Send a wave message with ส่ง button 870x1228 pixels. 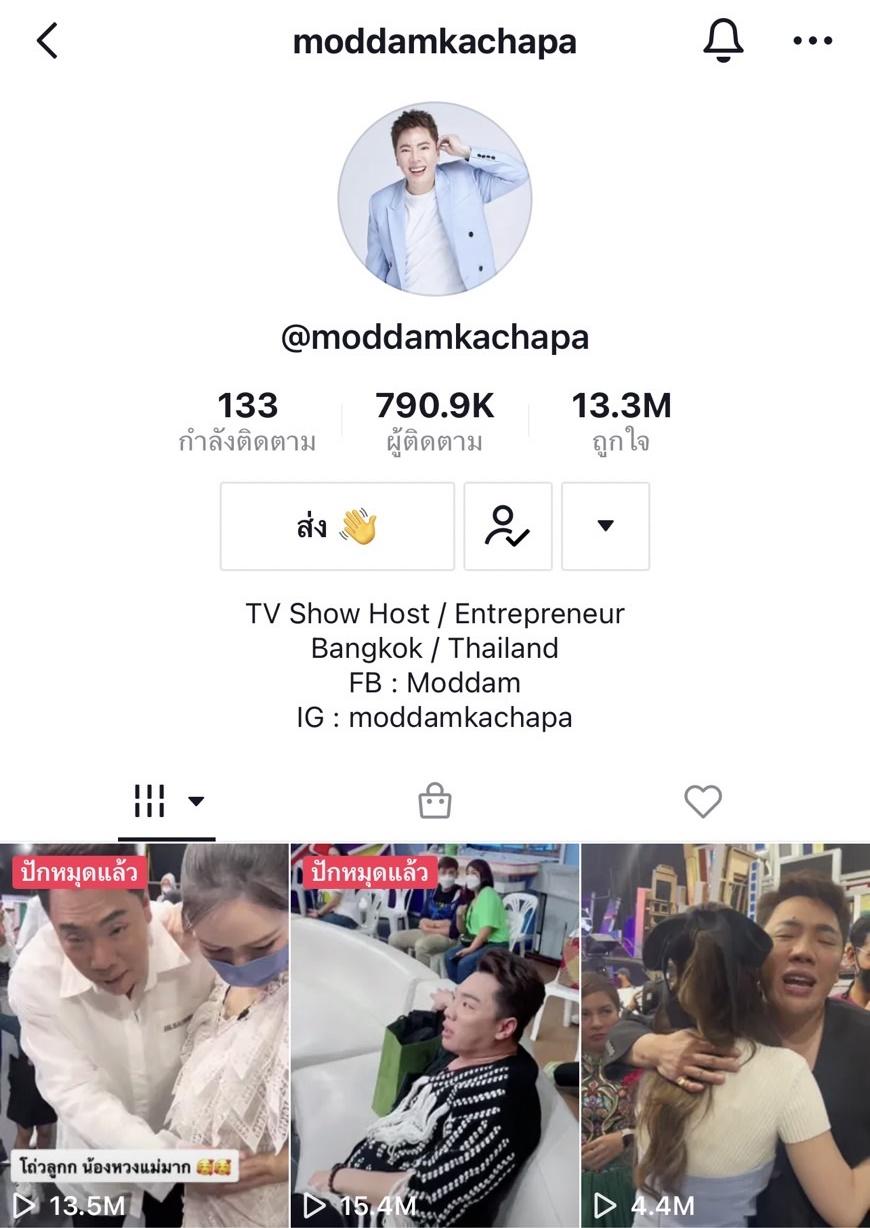coord(337,526)
